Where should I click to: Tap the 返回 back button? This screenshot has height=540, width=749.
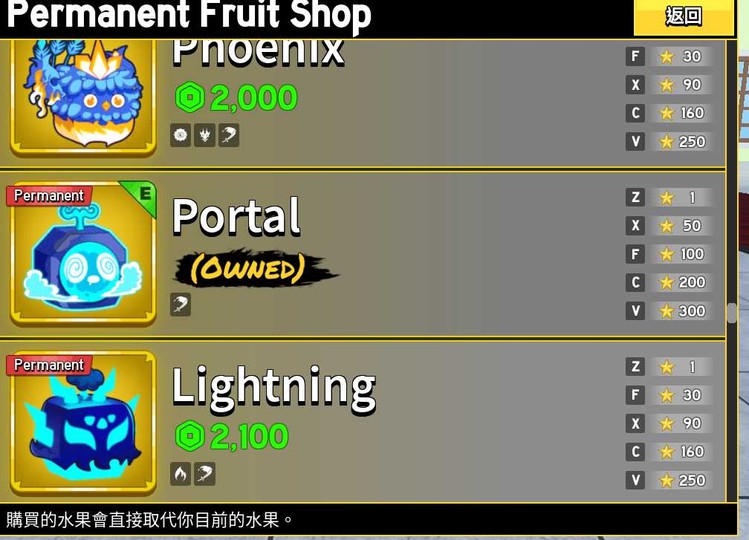coord(683,16)
